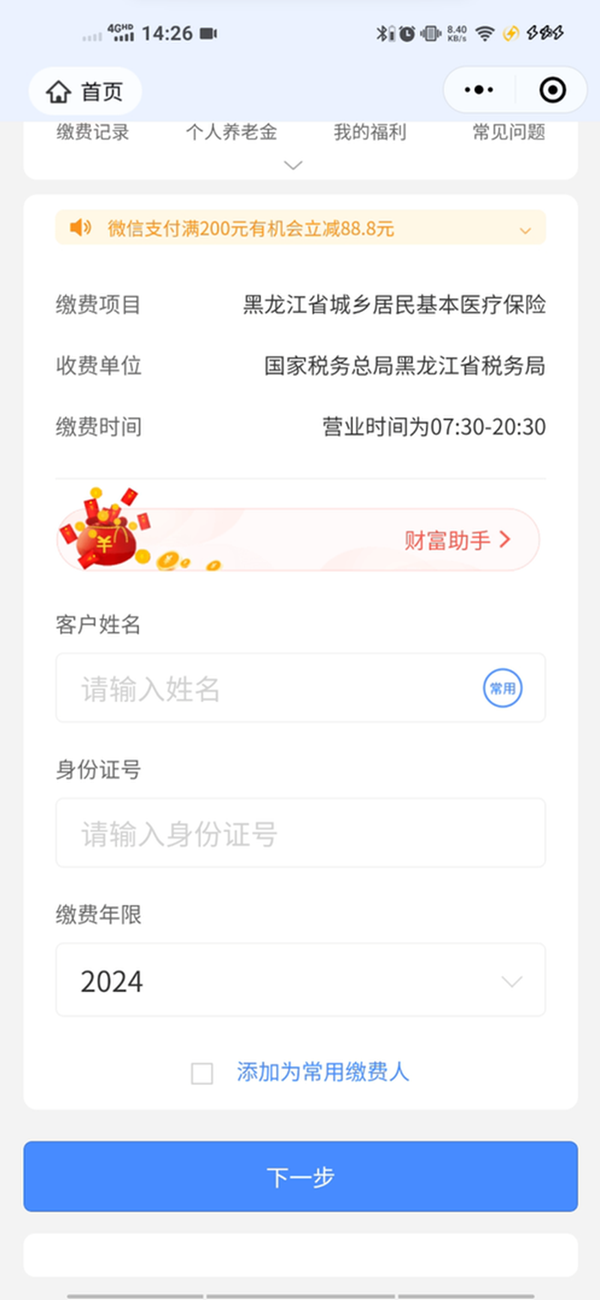600x1300 pixels.
Task: Choose a saved payer via 常用 icon
Action: [x=503, y=689]
